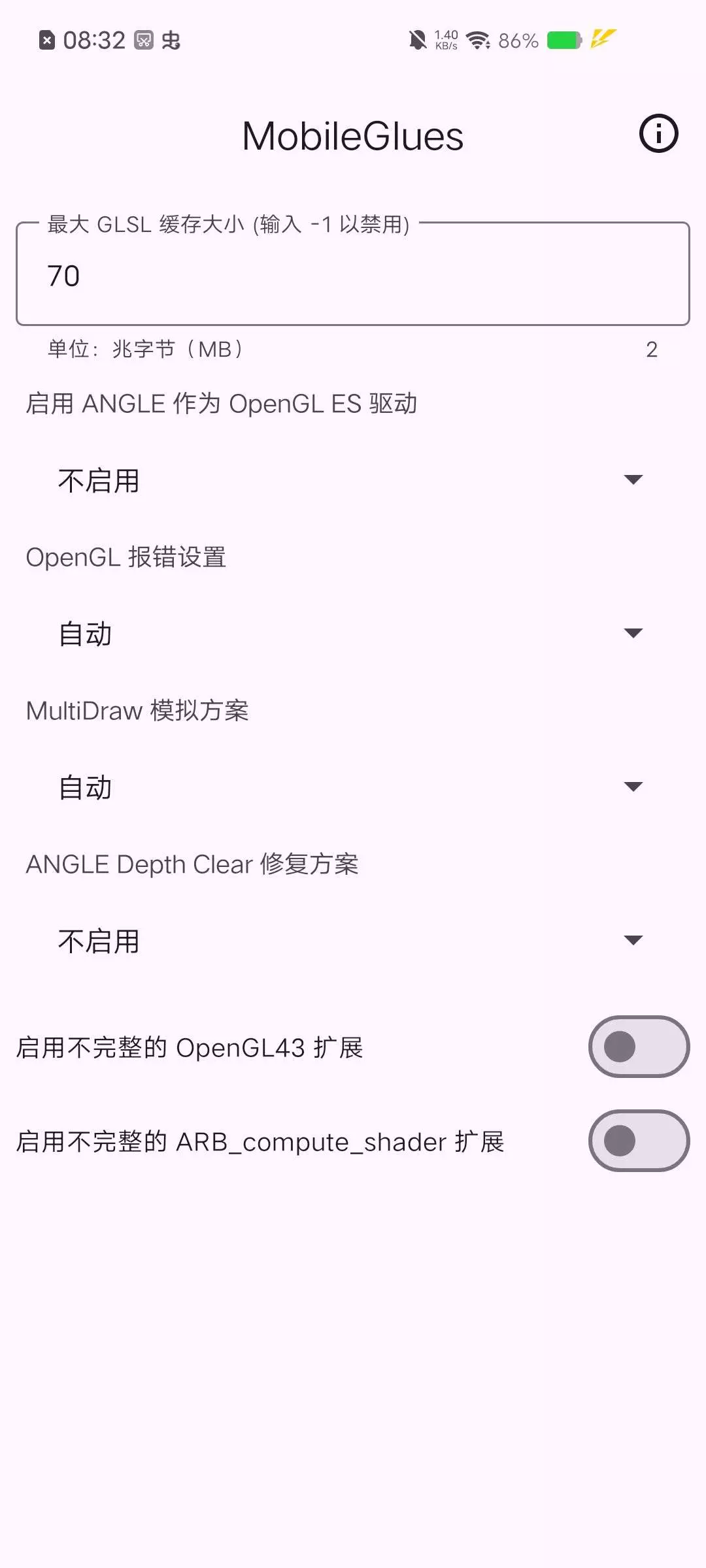Enable the incomplete OpenGL43 extension switch

[x=639, y=1047]
